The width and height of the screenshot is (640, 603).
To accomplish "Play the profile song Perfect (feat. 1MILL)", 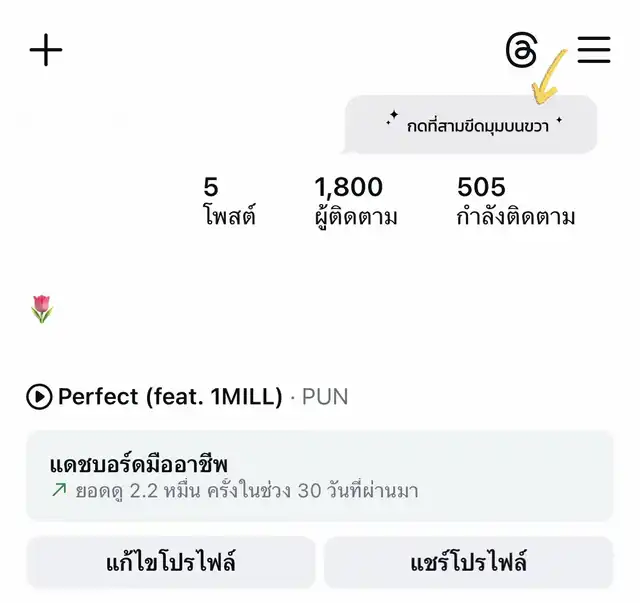I will click(39, 397).
